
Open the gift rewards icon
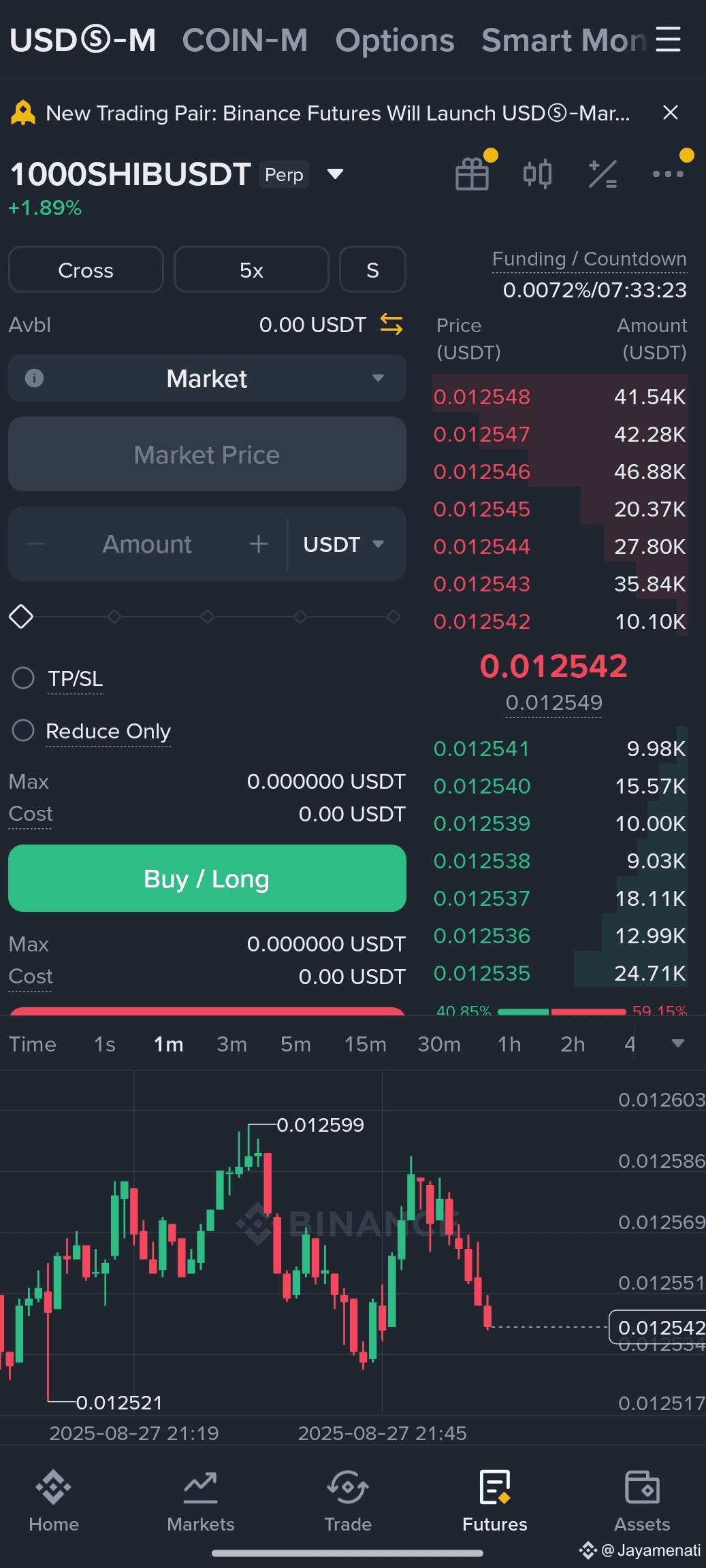click(x=472, y=174)
